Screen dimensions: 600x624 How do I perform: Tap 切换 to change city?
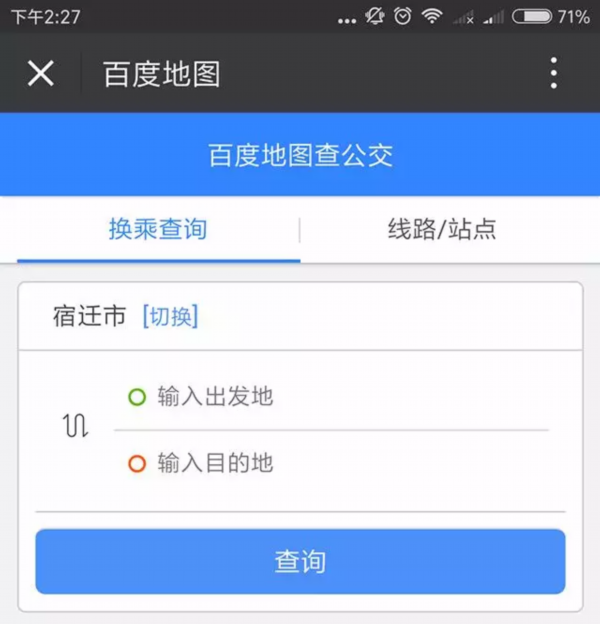170,316
